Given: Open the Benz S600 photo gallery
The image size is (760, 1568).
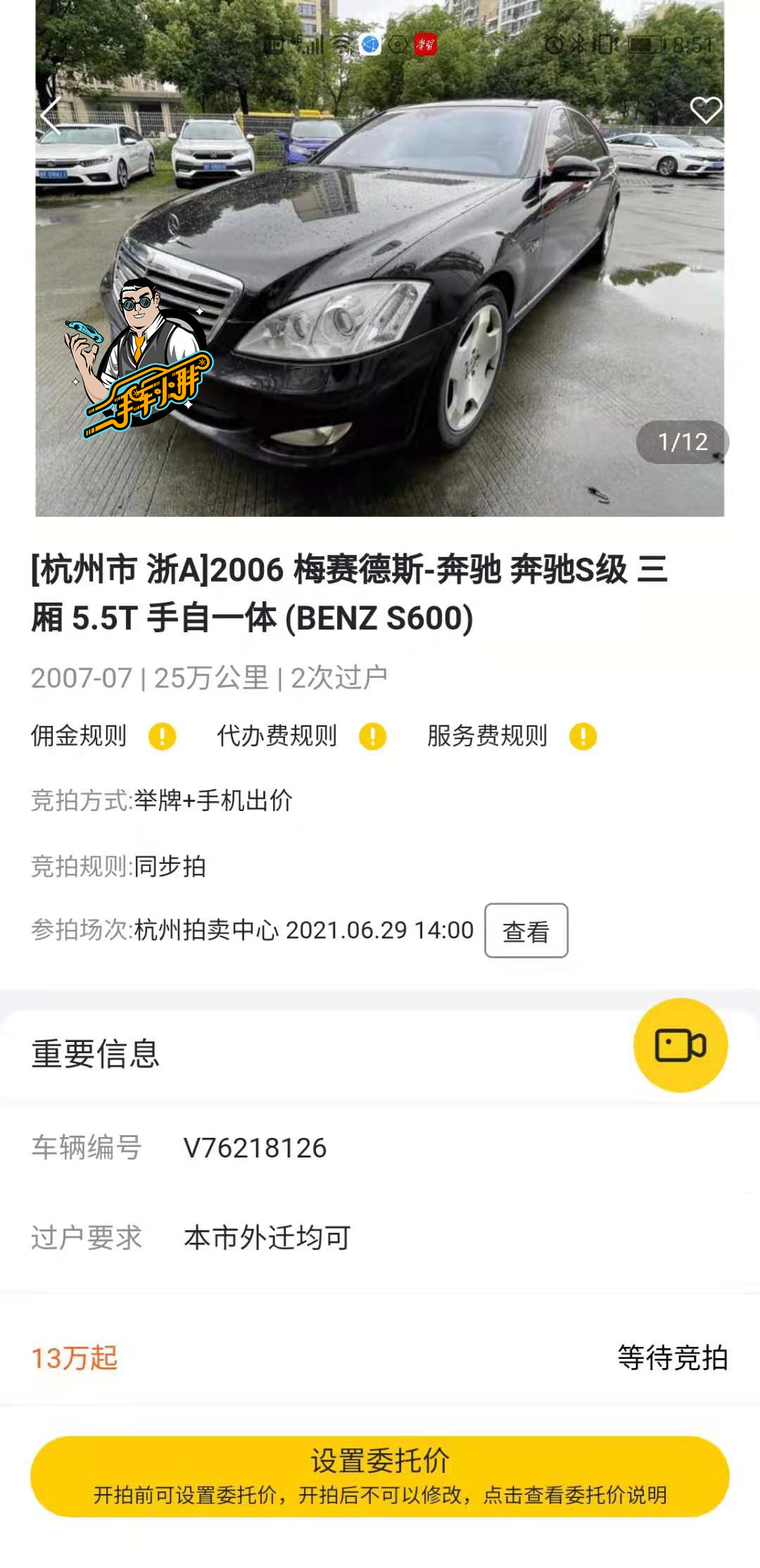Looking at the screenshot, I should click(380, 258).
